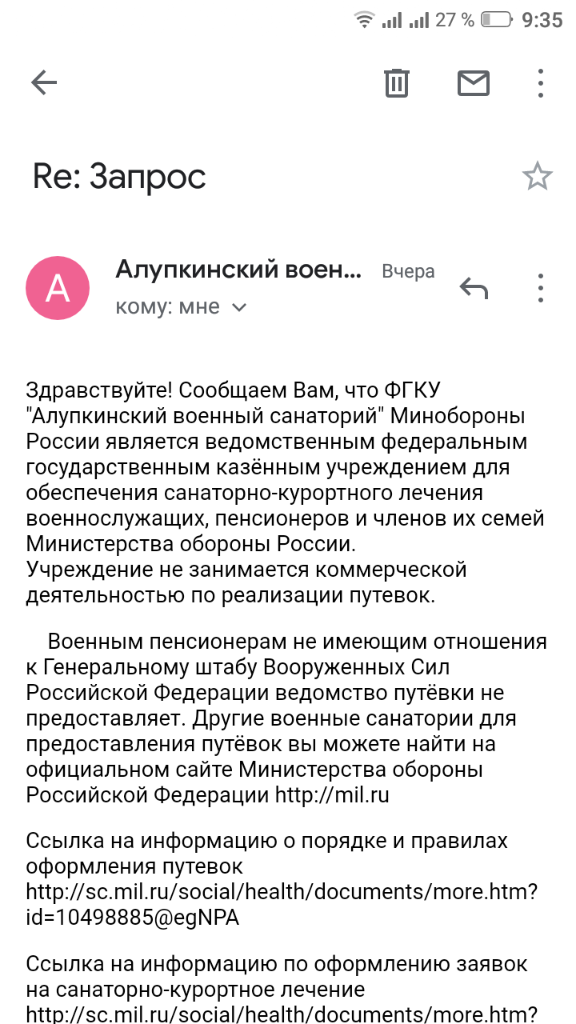Open the link ending id=10498885@egNPA
Image resolution: width=576 pixels, height=1024 pixels.
tap(285, 904)
